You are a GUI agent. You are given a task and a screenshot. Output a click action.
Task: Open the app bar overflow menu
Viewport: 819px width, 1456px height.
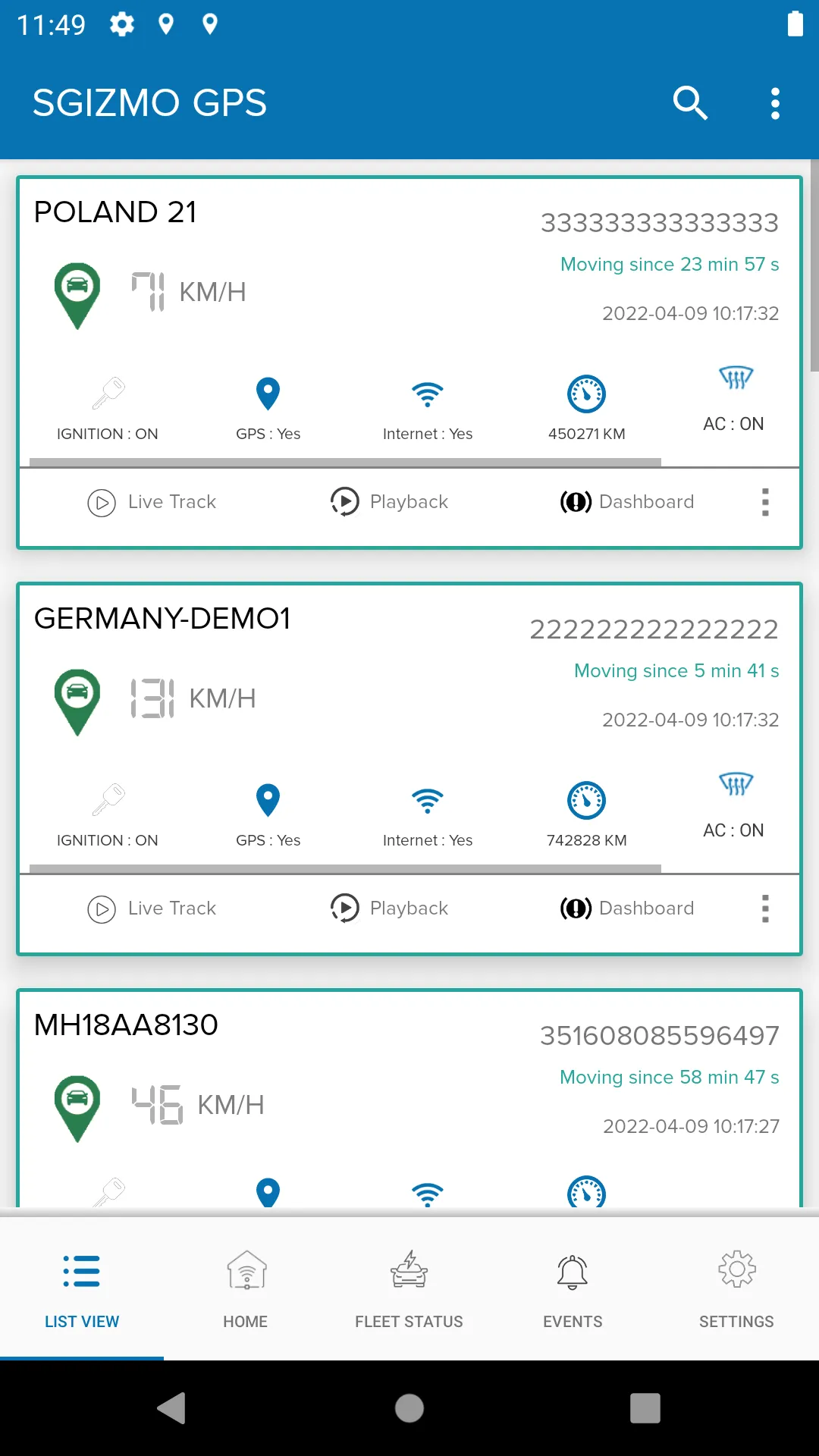[x=774, y=103]
